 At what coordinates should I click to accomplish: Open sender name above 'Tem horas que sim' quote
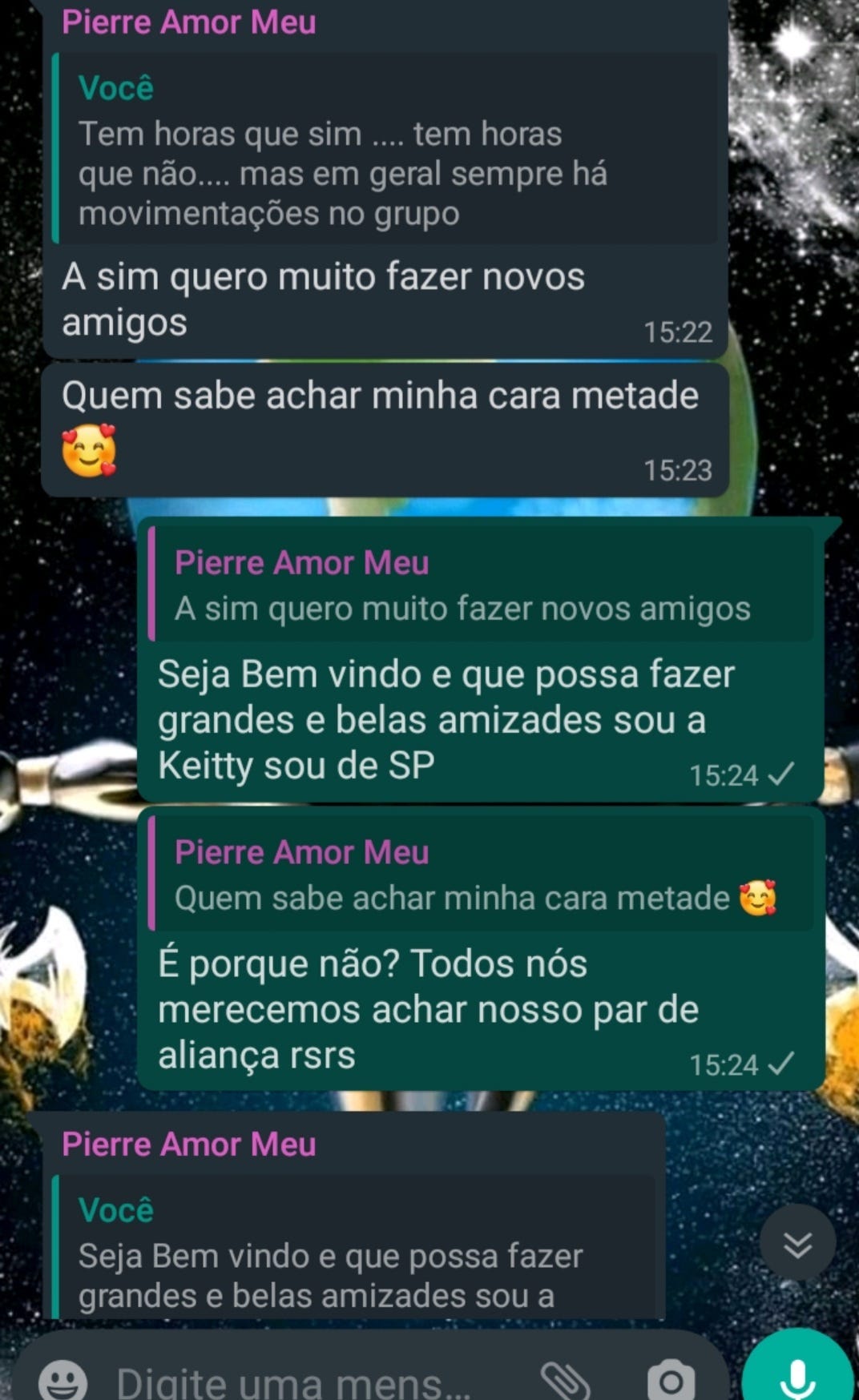click(x=189, y=22)
